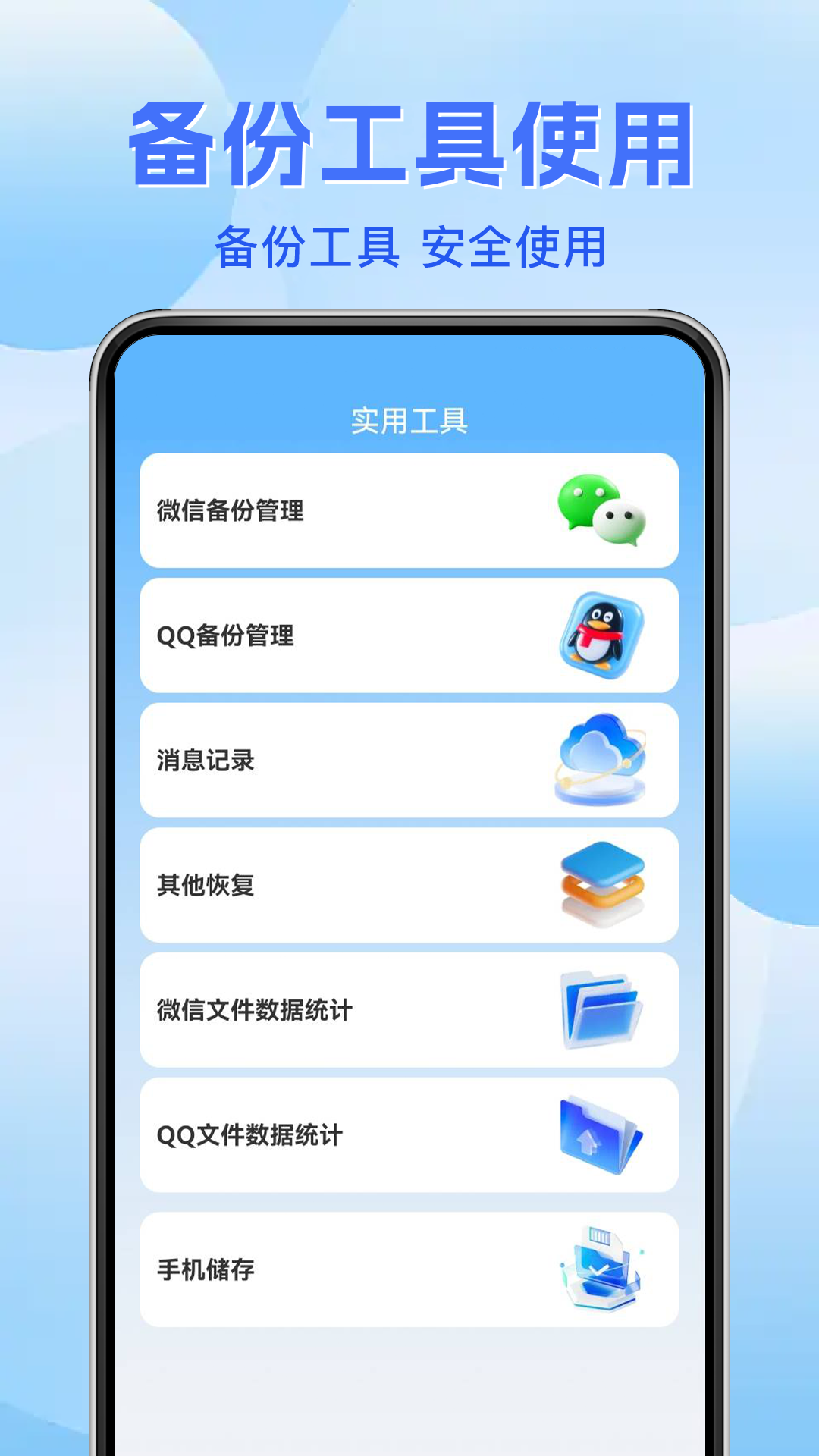Open QQ备份管理 tool

pos(303,635)
